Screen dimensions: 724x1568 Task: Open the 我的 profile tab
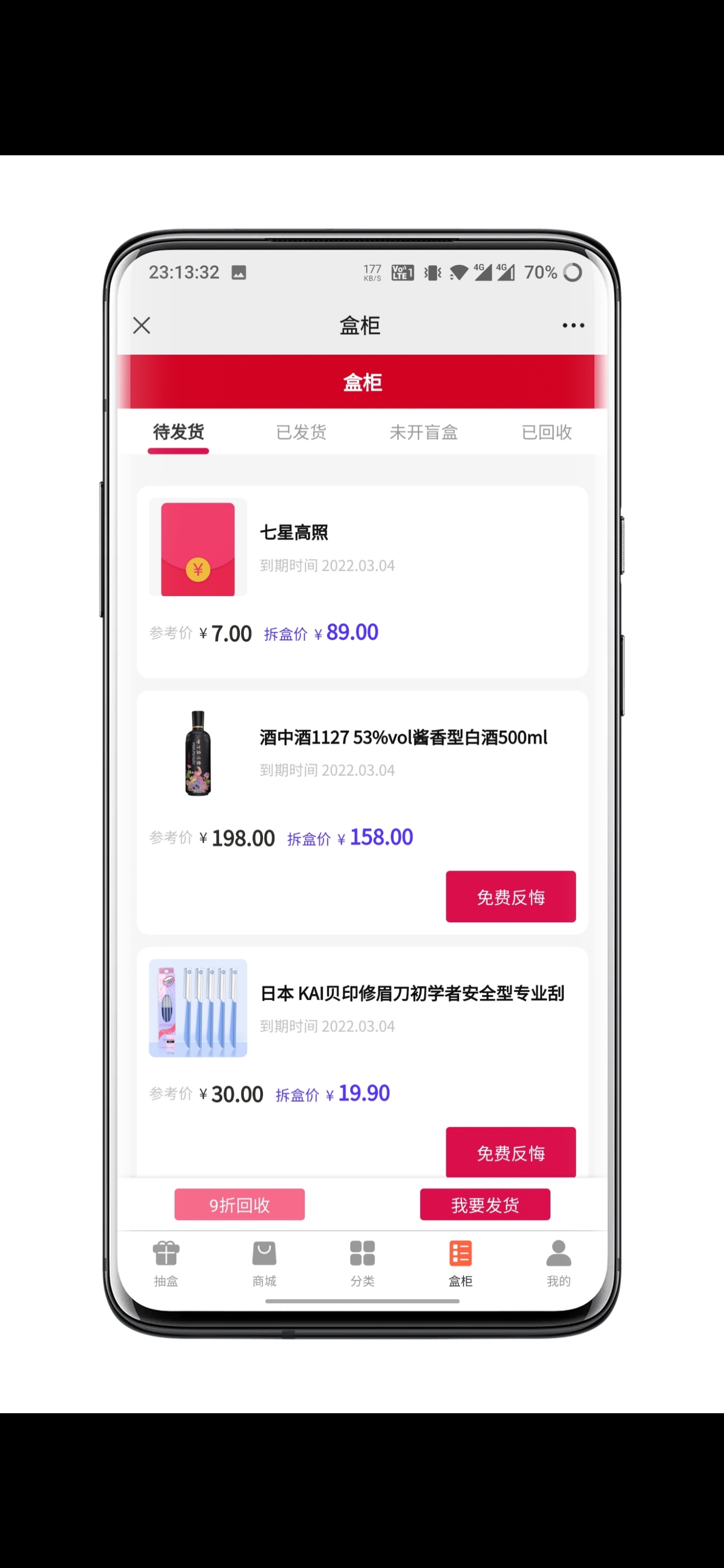tap(559, 1262)
